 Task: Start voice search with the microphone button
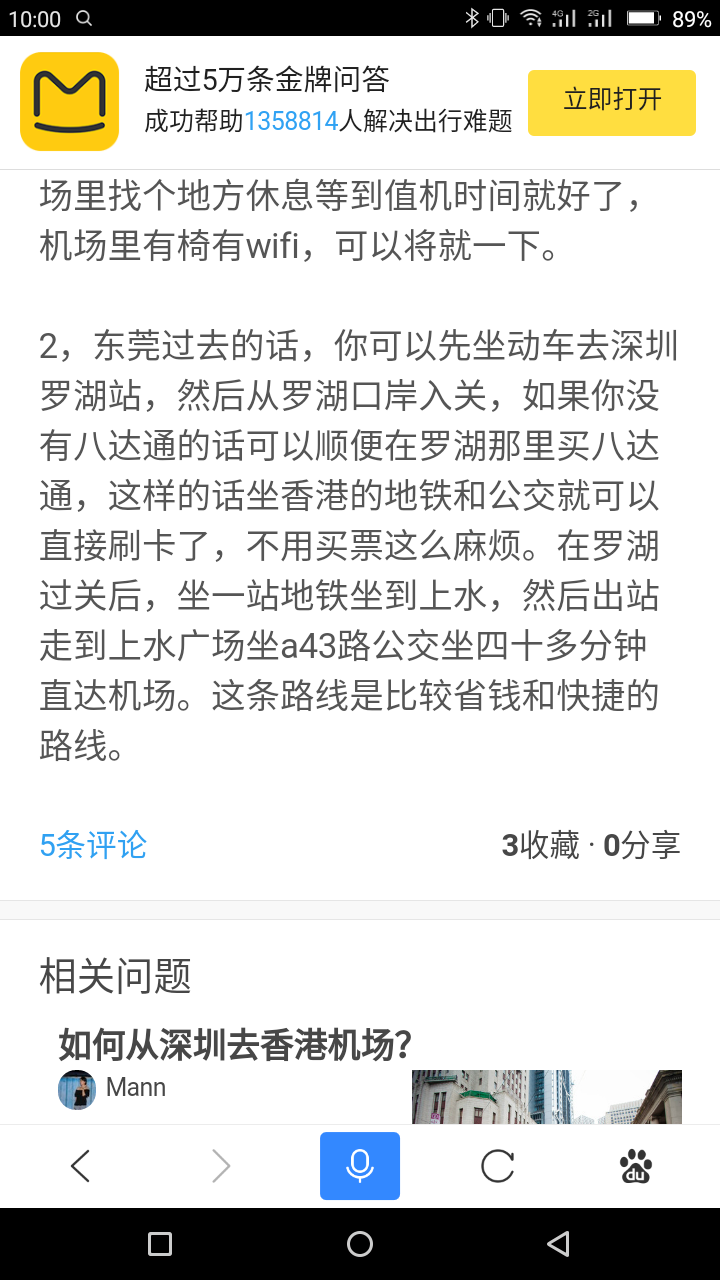tap(359, 1166)
